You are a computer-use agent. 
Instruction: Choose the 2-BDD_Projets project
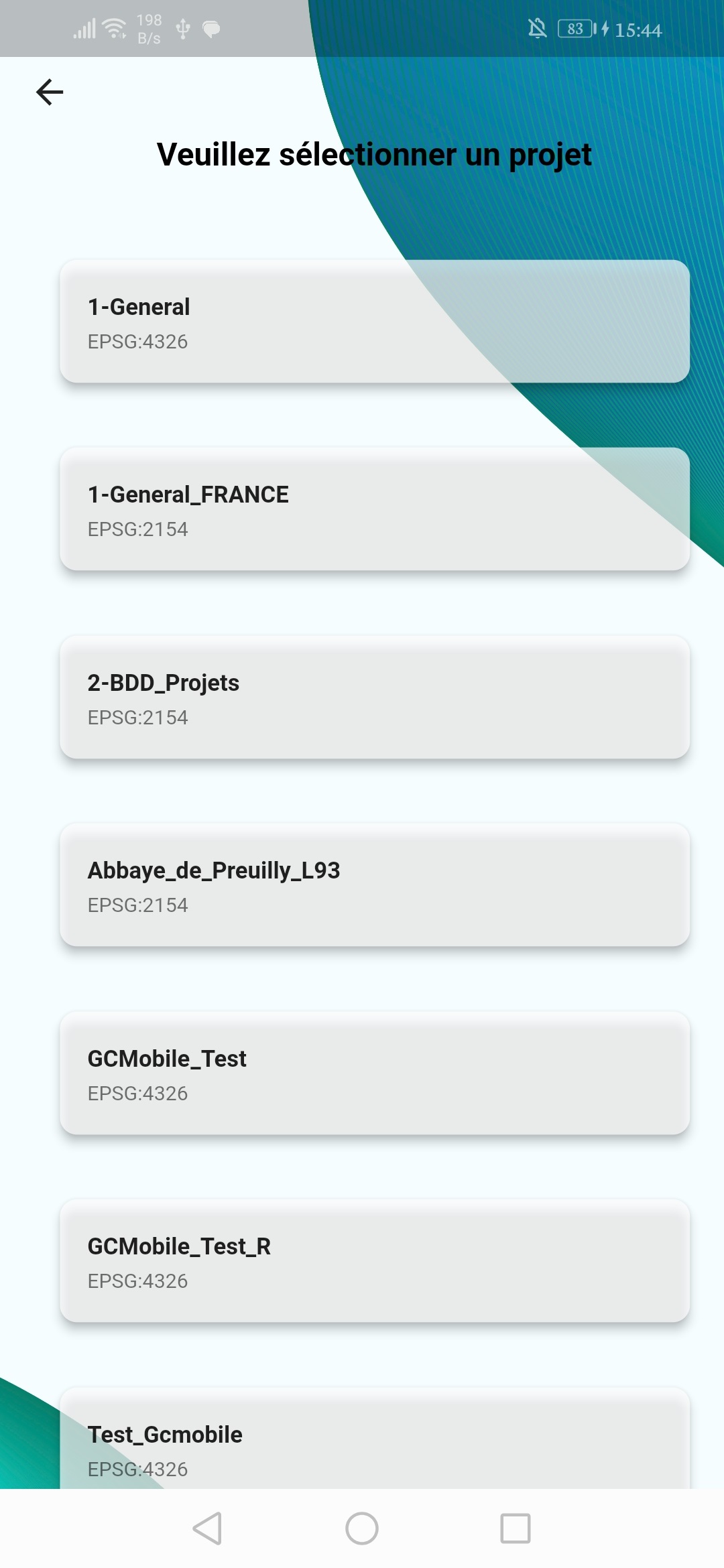pyautogui.click(x=375, y=697)
